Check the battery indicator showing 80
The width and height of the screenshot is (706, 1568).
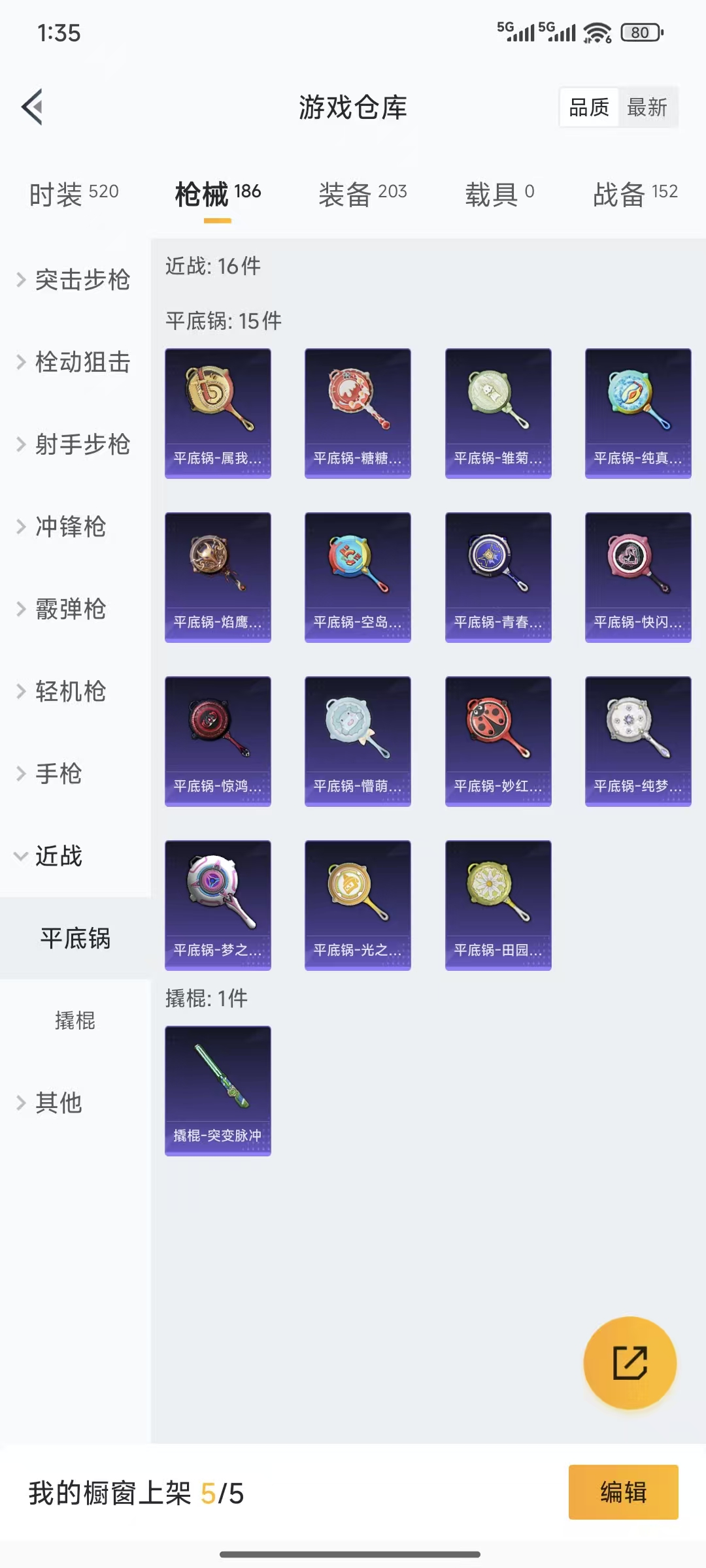641,31
